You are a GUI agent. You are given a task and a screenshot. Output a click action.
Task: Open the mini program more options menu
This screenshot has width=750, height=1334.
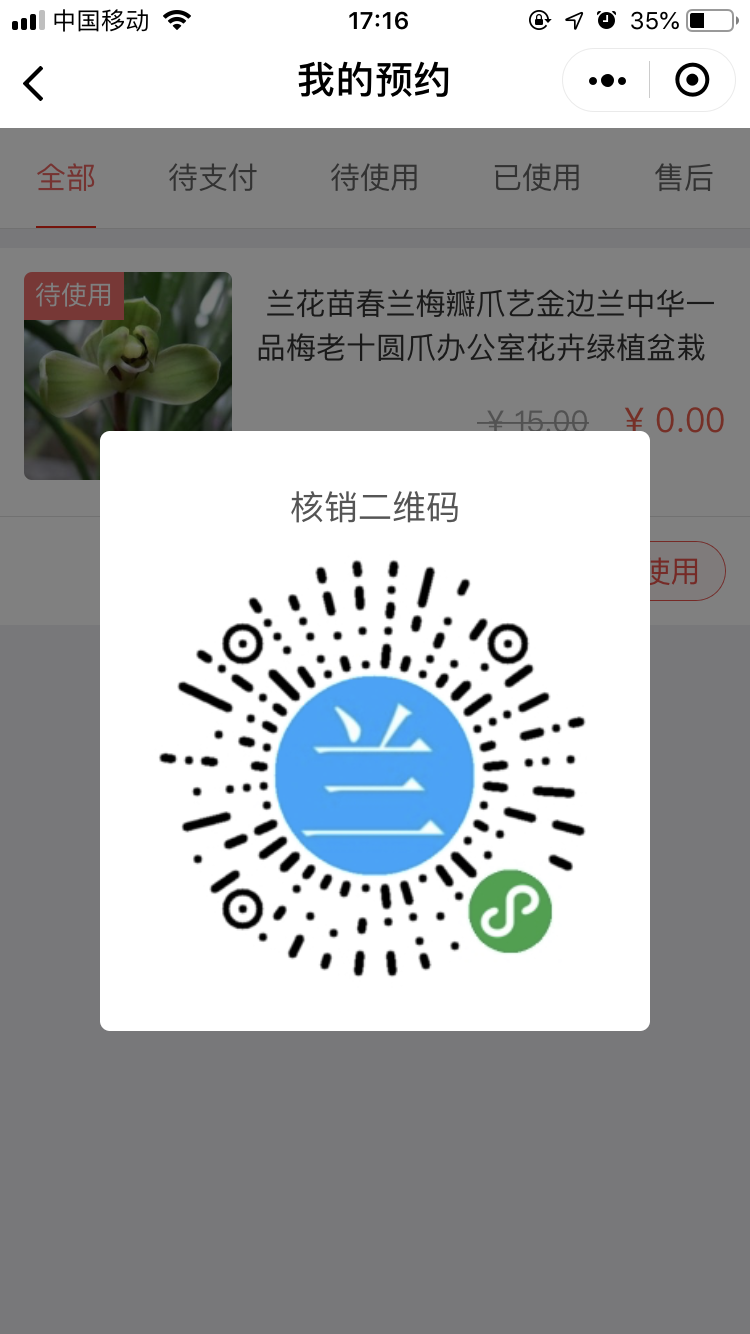tap(607, 81)
